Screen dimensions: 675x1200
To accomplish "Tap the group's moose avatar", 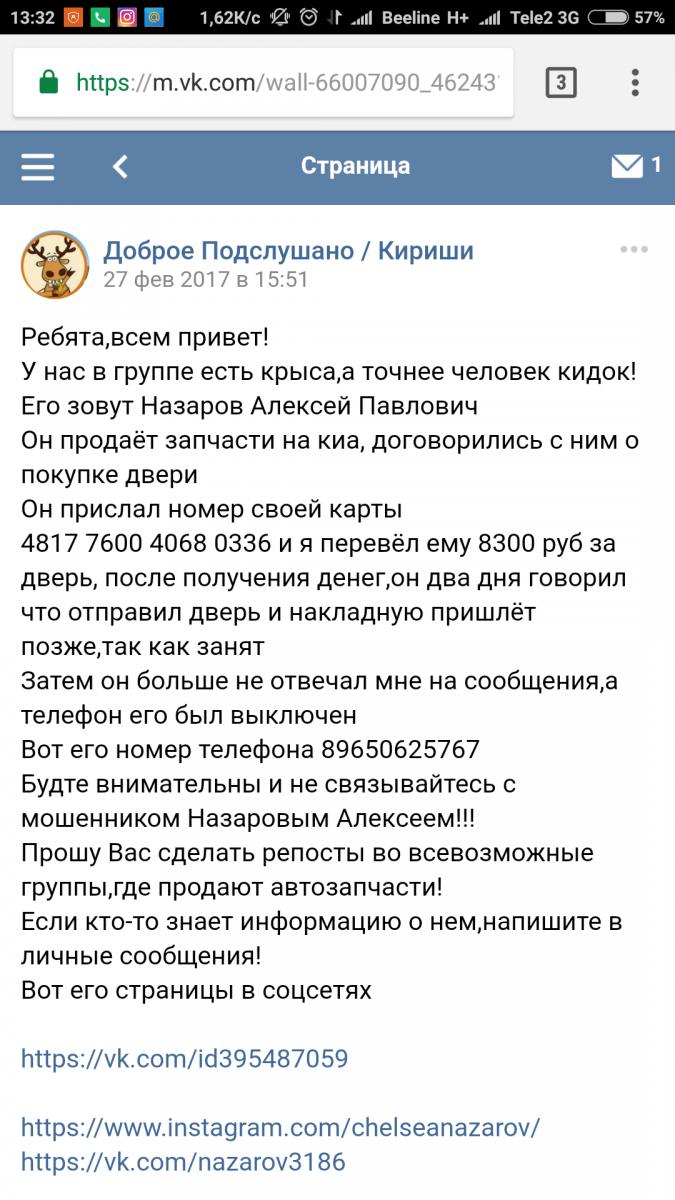I will click(55, 264).
